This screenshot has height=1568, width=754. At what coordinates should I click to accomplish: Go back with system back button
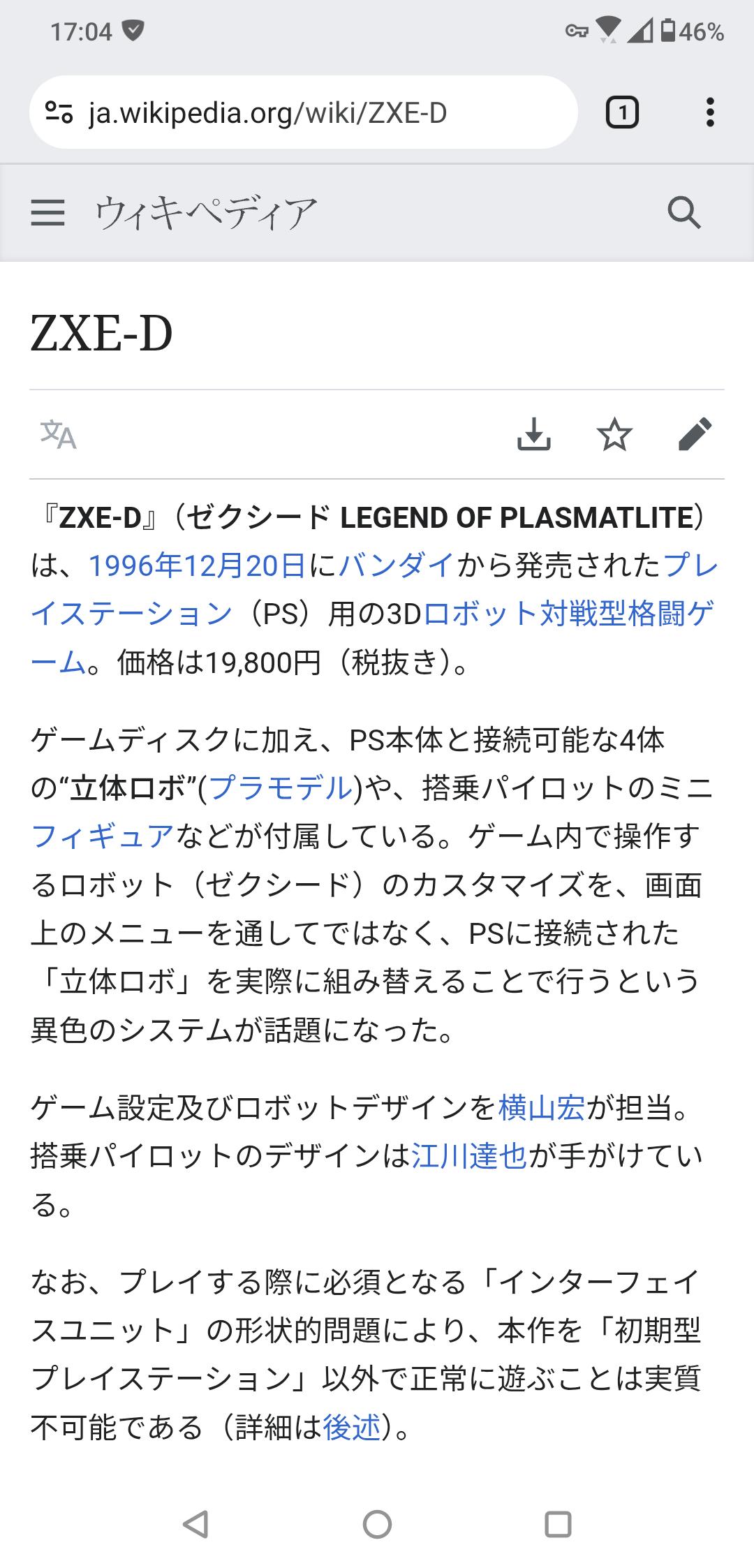pyautogui.click(x=195, y=1524)
